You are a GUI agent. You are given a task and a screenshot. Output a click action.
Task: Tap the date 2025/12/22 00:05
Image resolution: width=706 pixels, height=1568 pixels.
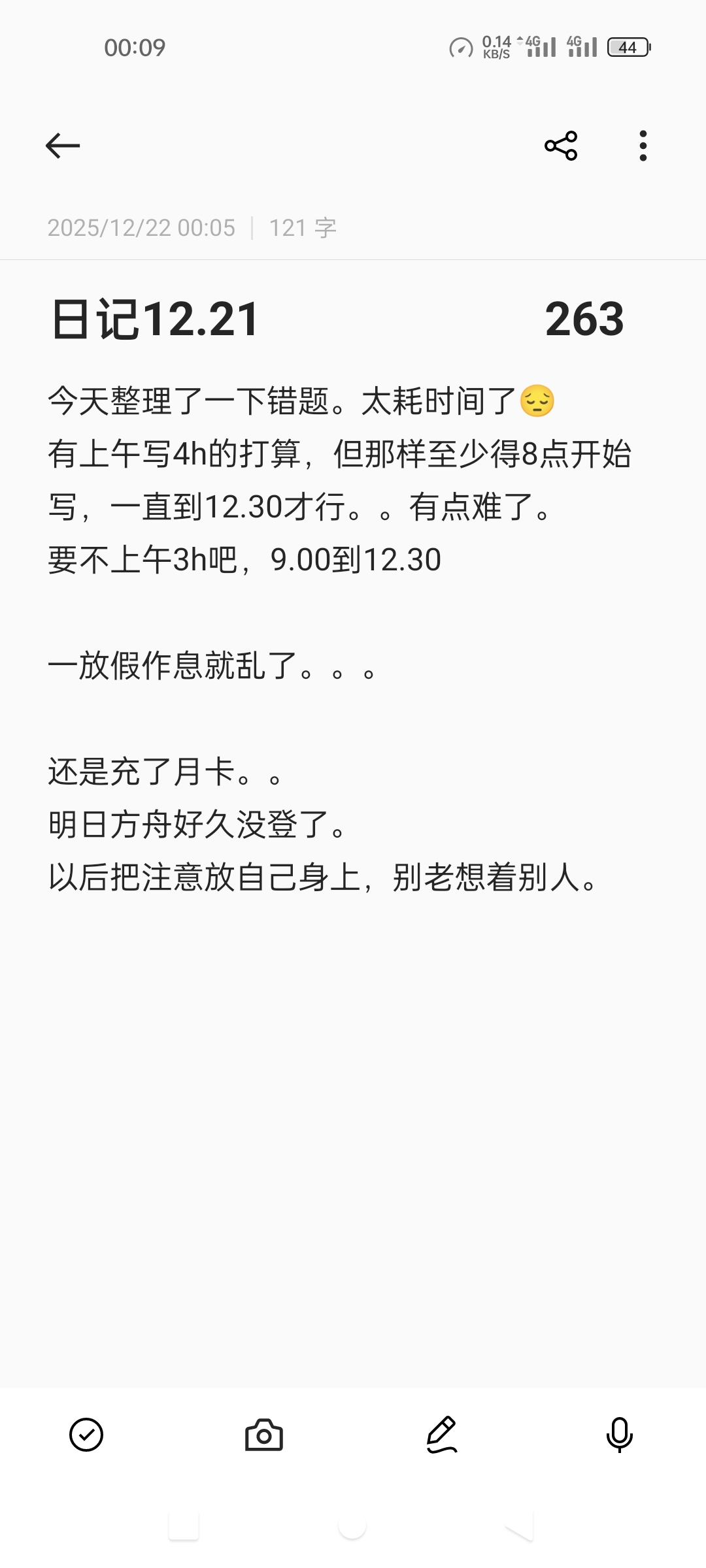141,227
